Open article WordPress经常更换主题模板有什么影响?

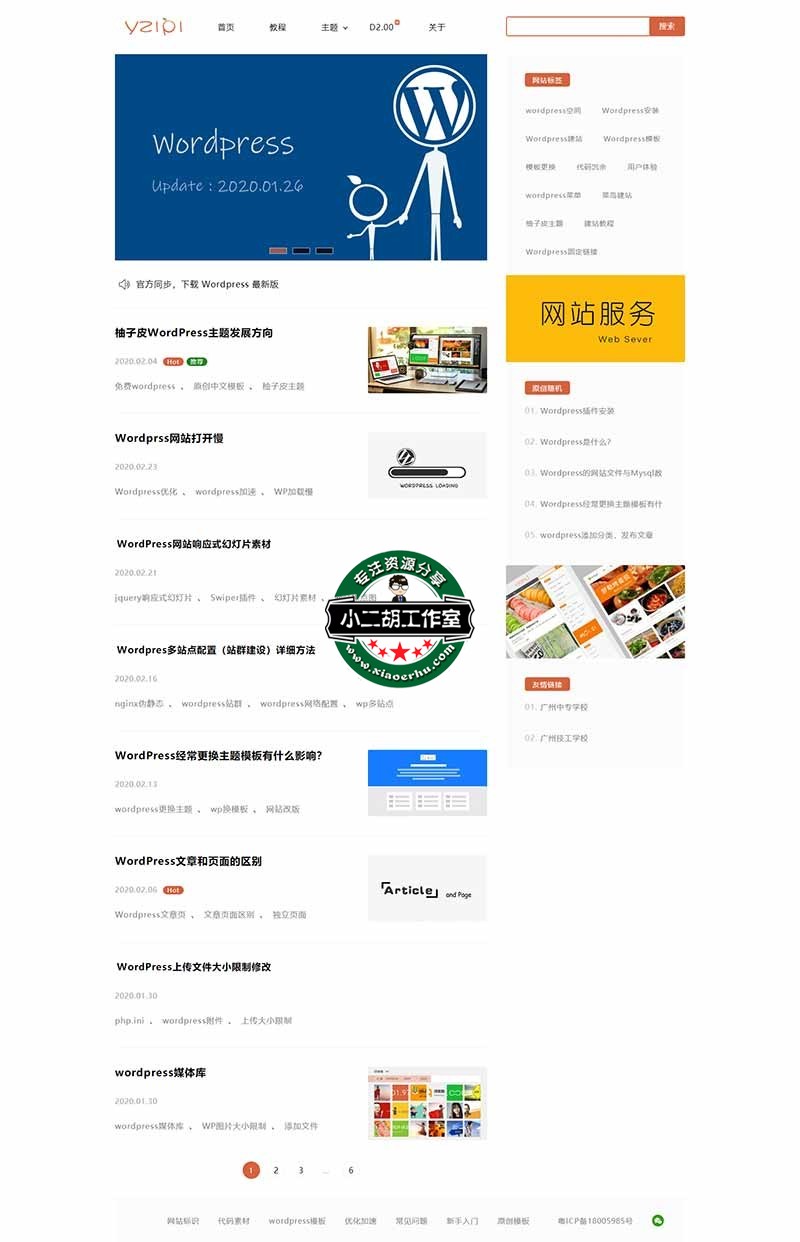point(218,756)
